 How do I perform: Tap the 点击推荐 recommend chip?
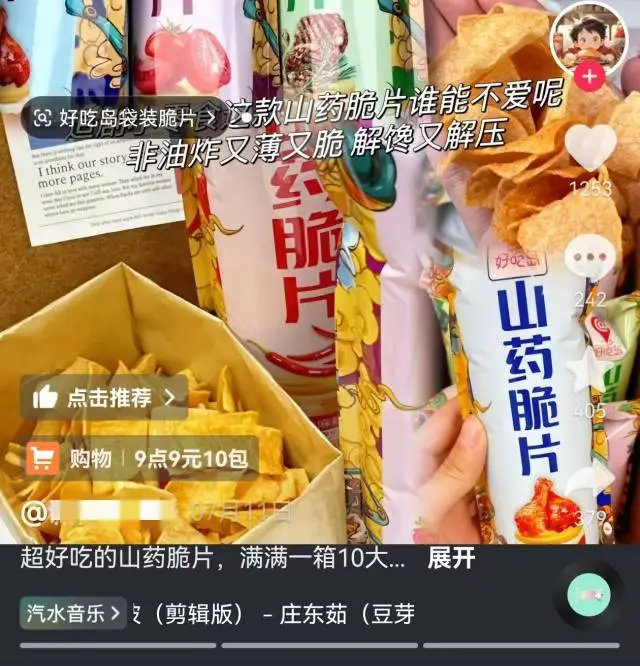tap(104, 397)
